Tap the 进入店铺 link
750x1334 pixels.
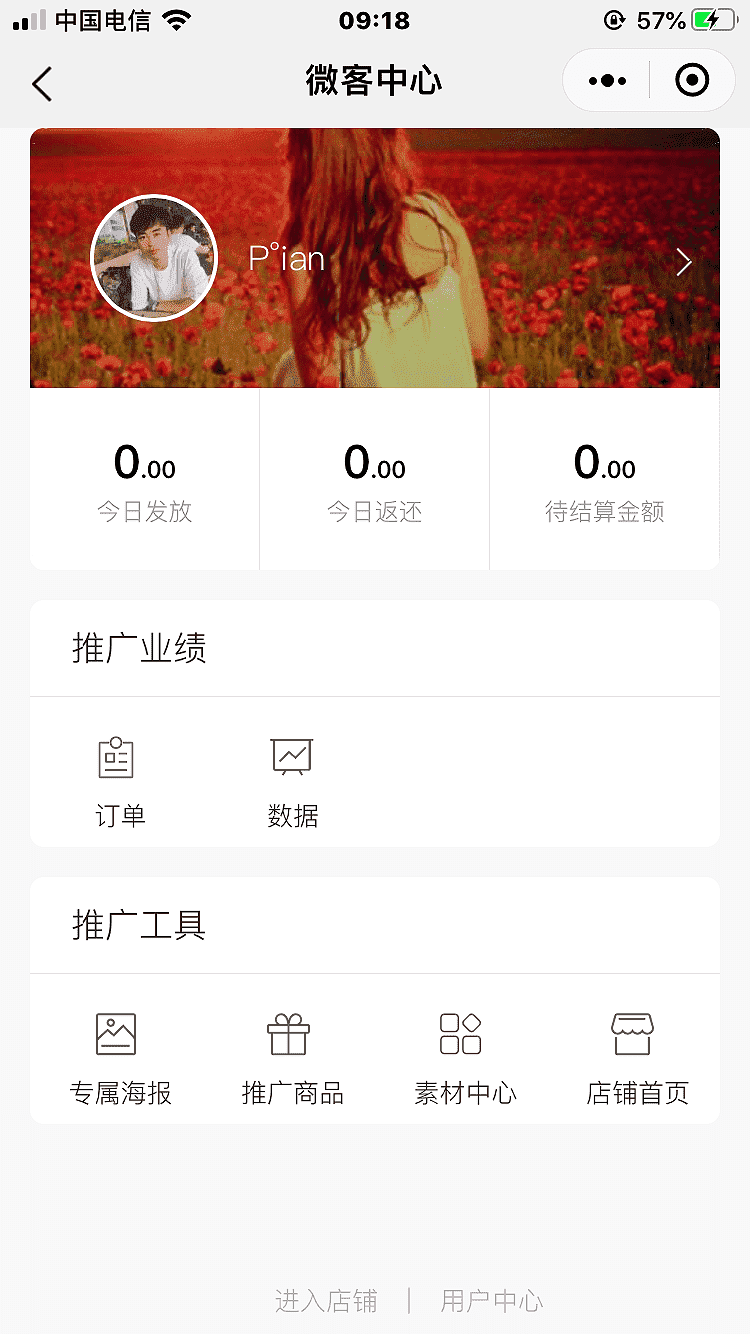pos(326,1301)
